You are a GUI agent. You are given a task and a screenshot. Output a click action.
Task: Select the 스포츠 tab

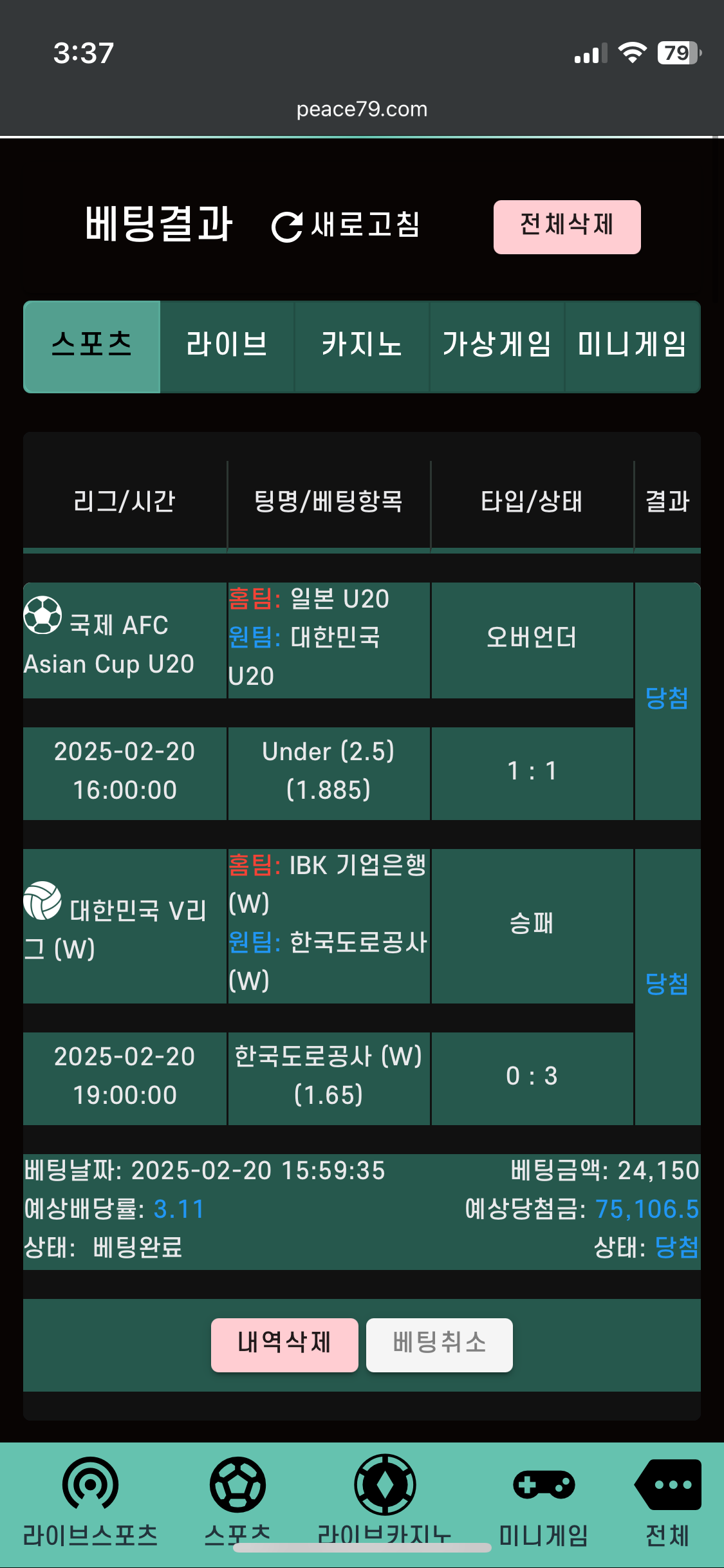tap(92, 346)
